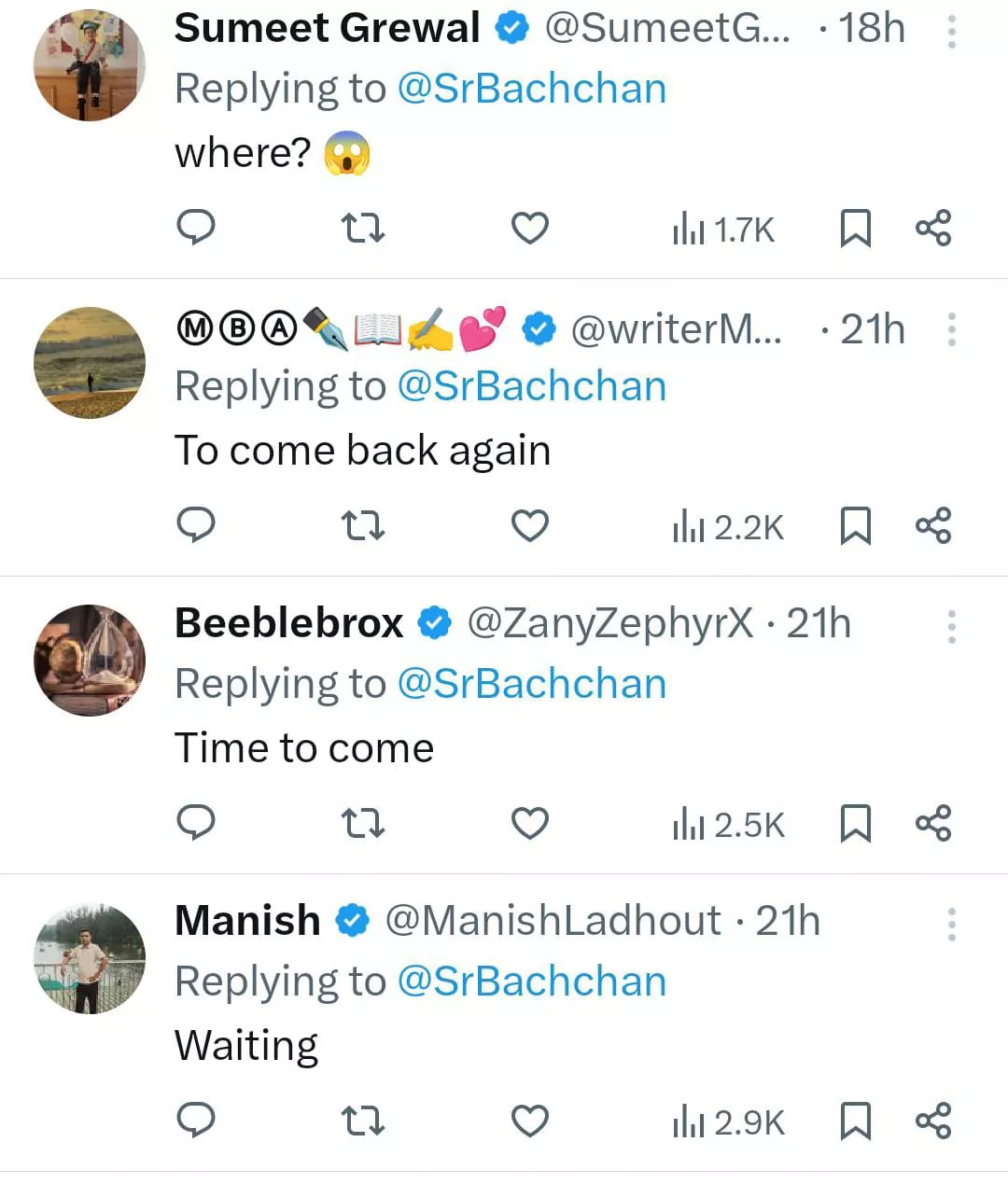Screen dimensions: 1008x1184
Task: Open overflow menu on Sumeet Grewal's tweet
Action: (x=951, y=33)
